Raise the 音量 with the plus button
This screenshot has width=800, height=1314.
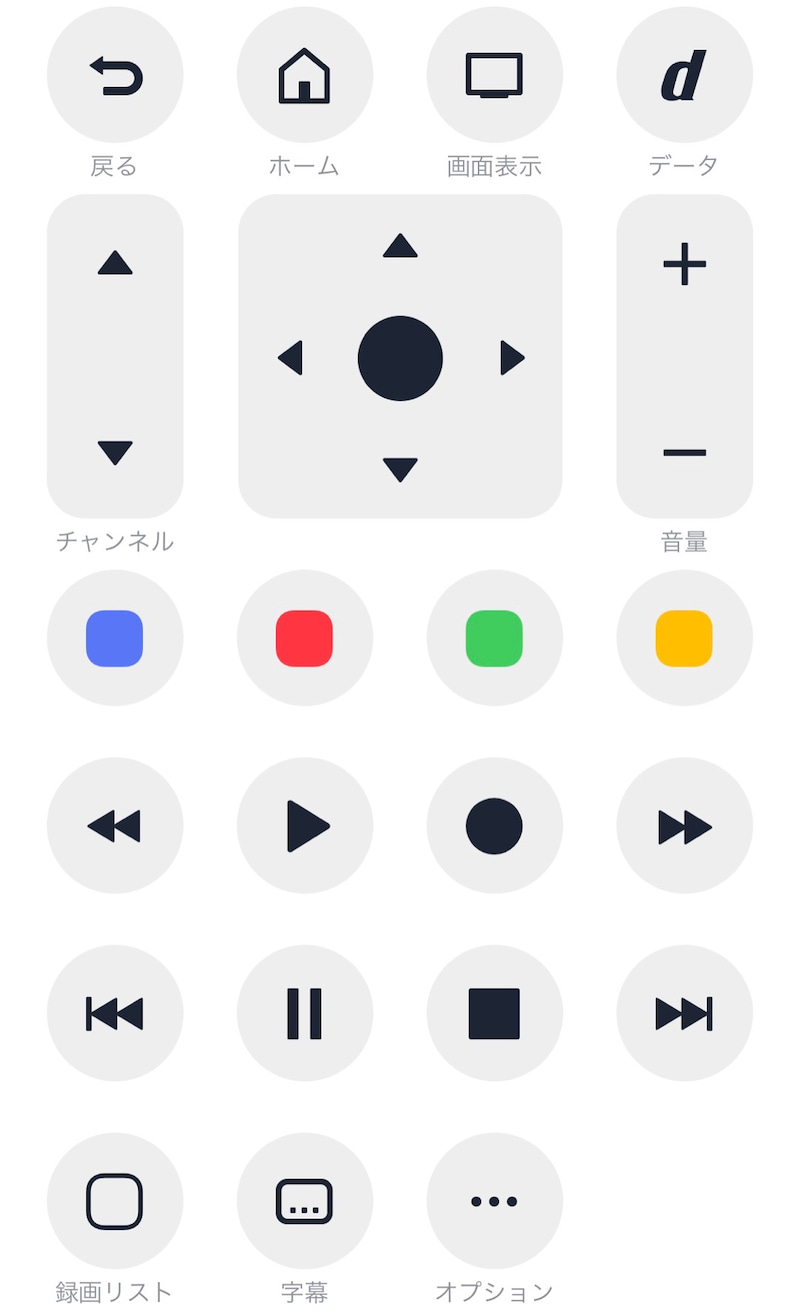point(685,264)
